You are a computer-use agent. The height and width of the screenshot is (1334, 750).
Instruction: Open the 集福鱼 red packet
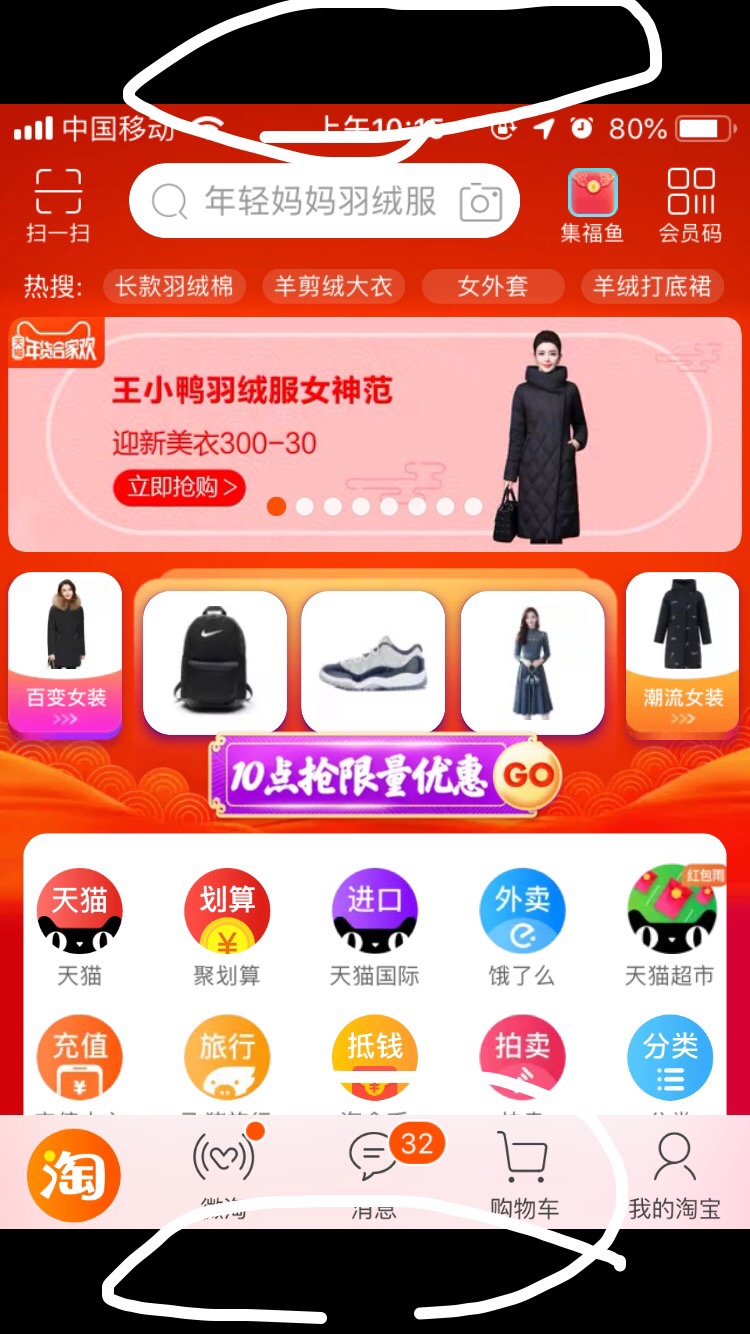click(x=592, y=205)
